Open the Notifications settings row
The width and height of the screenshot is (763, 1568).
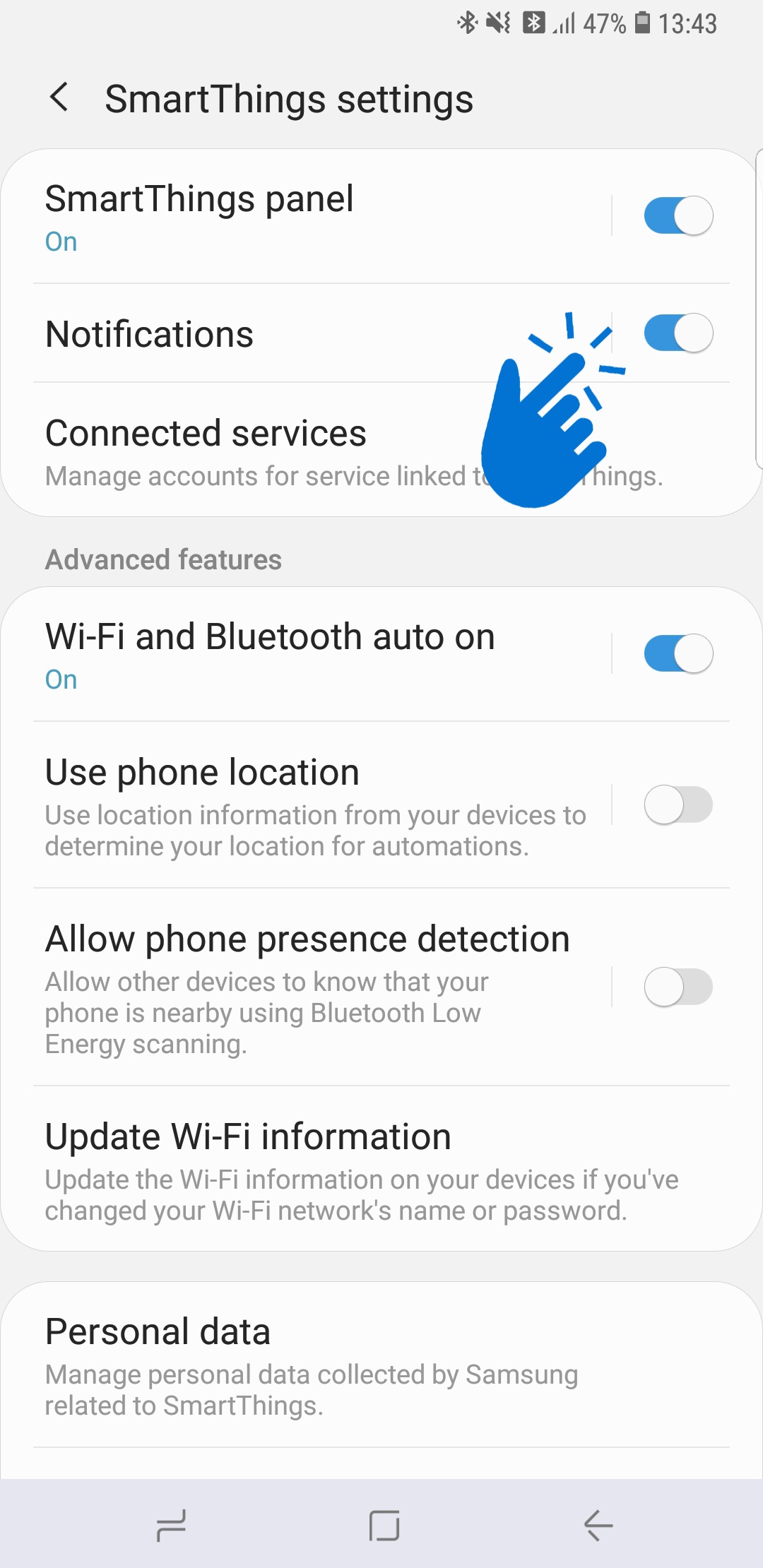pyautogui.click(x=321, y=333)
